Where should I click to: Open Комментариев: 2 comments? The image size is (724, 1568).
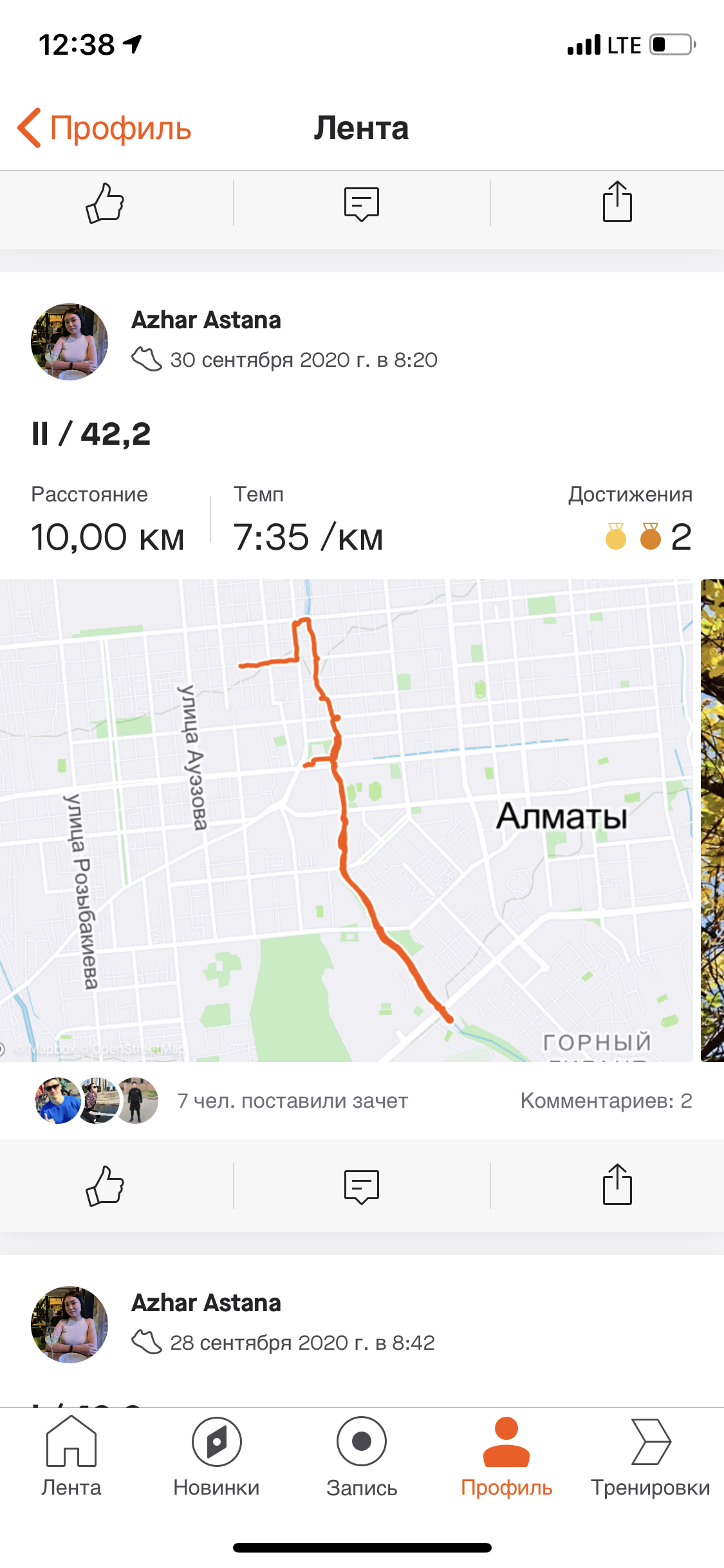tap(606, 1101)
